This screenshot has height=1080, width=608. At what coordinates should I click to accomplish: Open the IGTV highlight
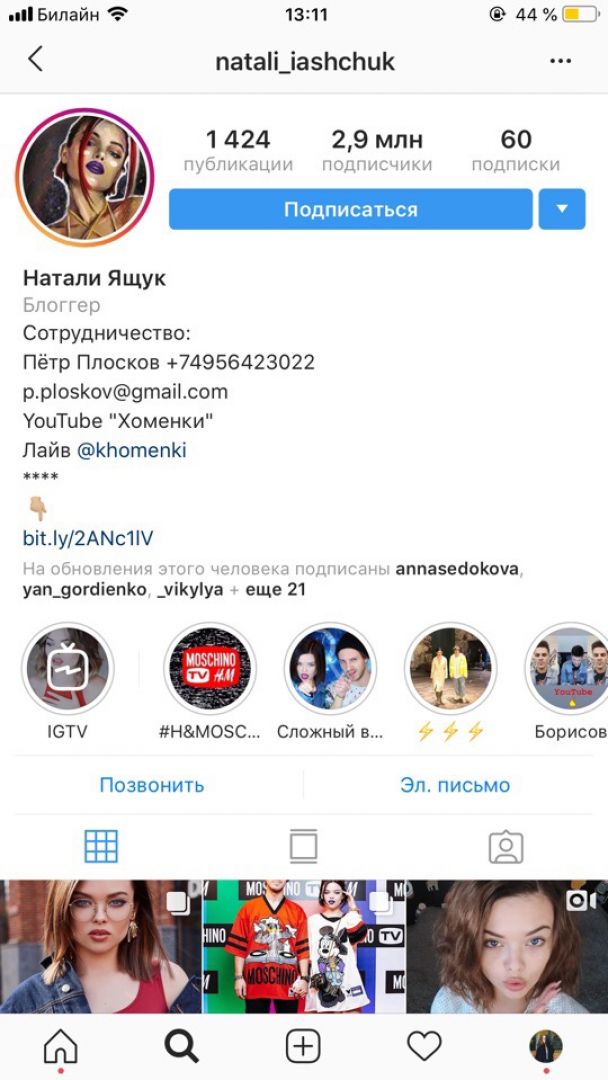click(x=68, y=669)
